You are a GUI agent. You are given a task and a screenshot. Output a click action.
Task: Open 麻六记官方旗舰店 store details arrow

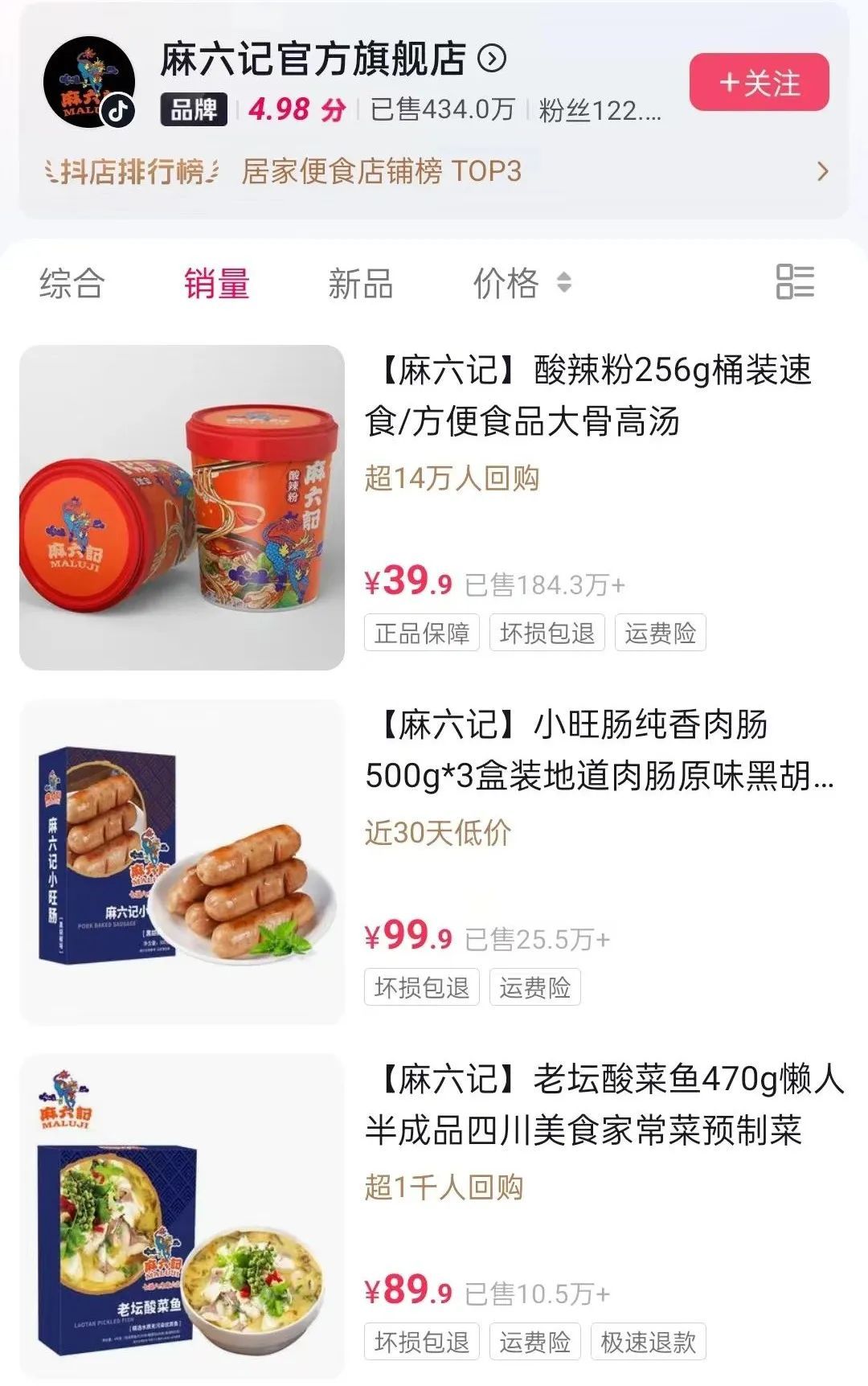pos(492,59)
